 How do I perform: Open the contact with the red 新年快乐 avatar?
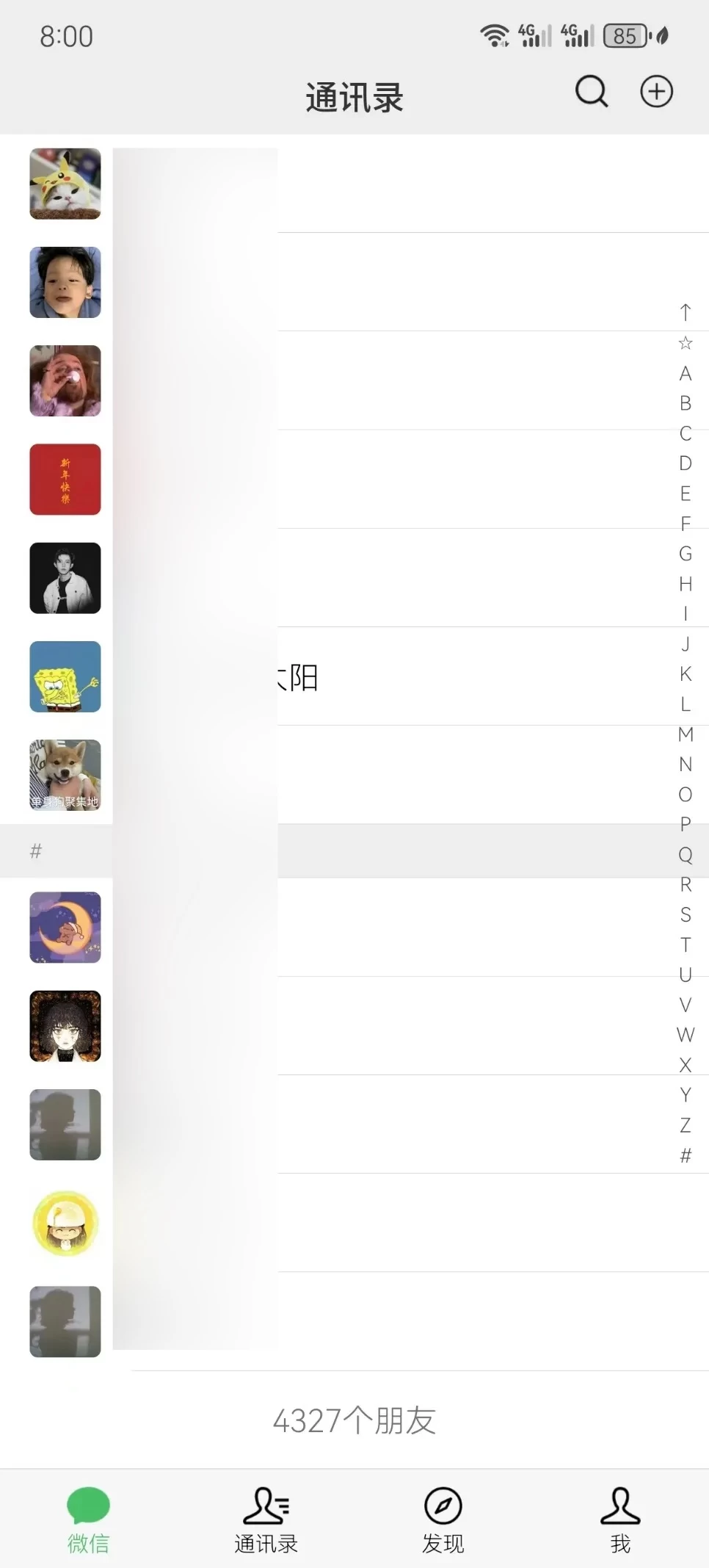click(65, 480)
